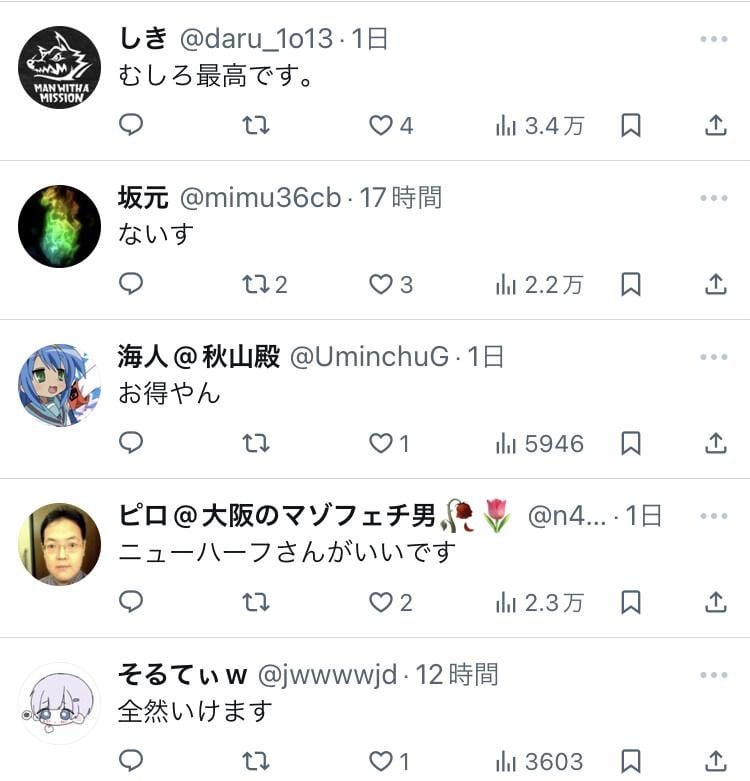Open @jwwwwjd profile avatar
Screen dimensions: 750x781
tap(59, 703)
